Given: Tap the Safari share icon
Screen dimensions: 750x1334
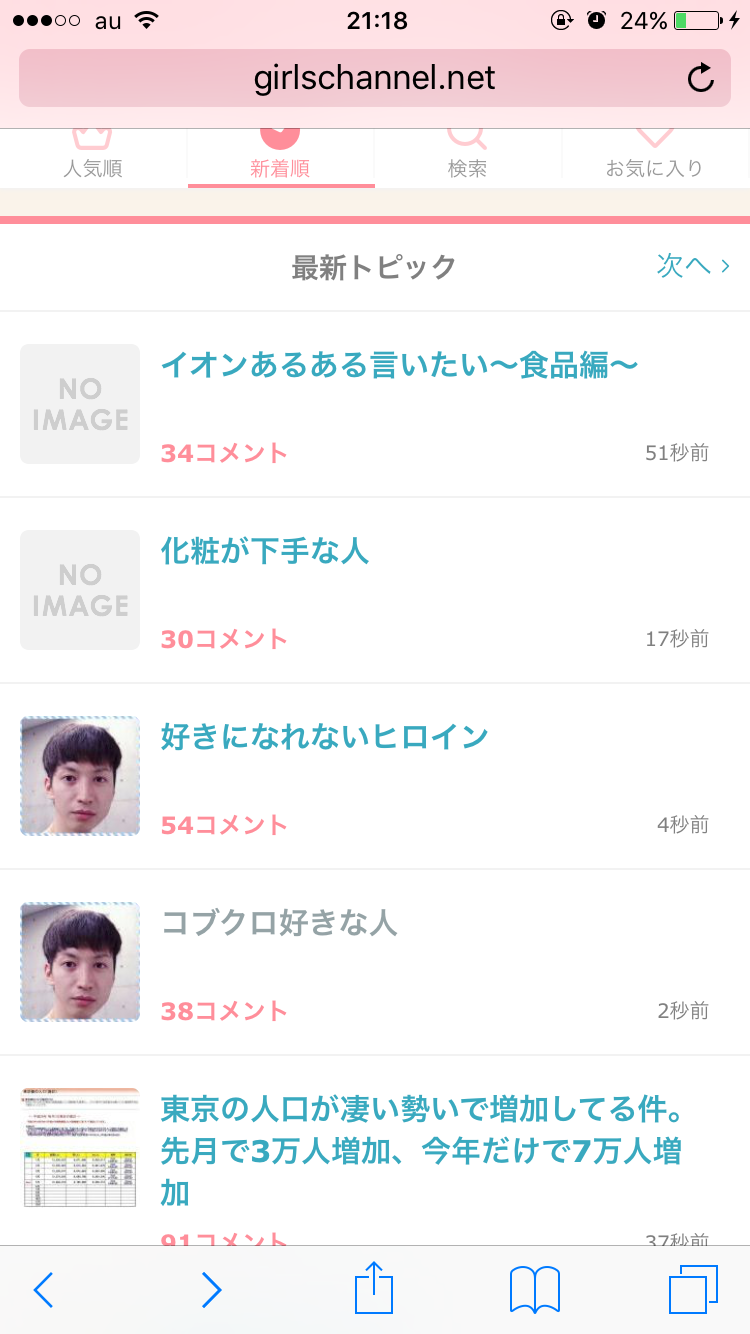Looking at the screenshot, I should (x=373, y=1289).
